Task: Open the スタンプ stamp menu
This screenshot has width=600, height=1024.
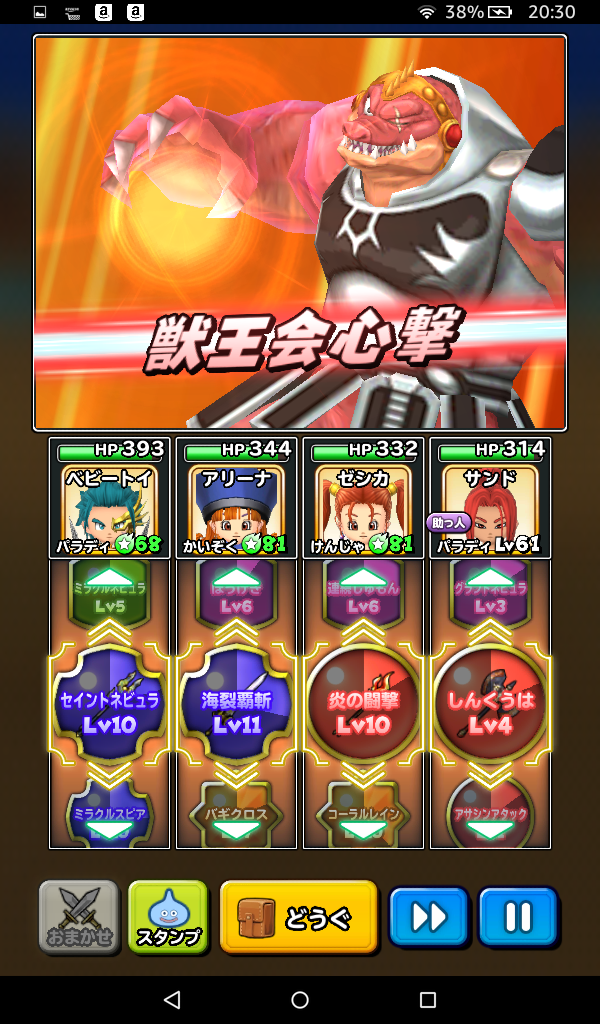Action: (168, 916)
